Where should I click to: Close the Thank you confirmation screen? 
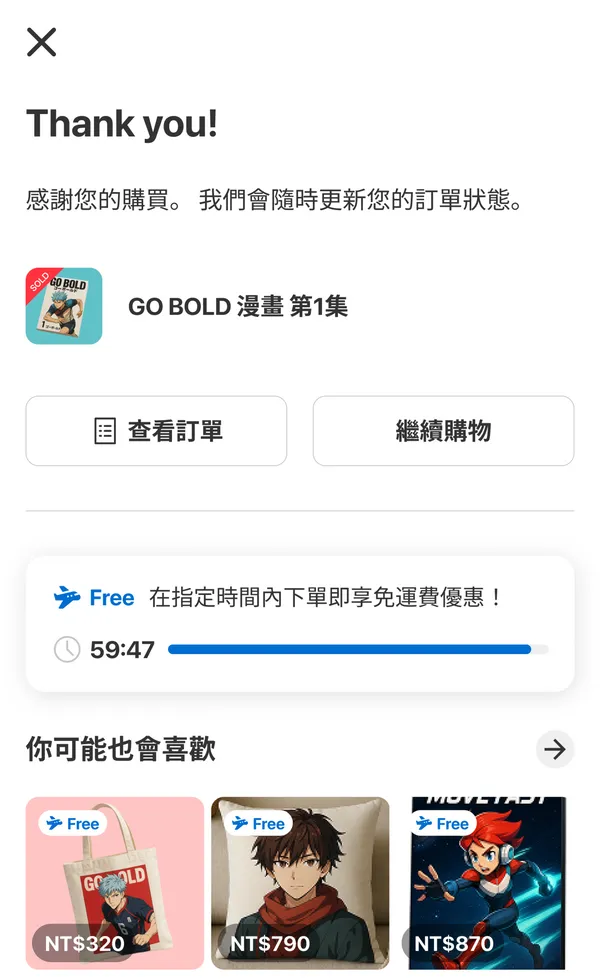tap(41, 42)
